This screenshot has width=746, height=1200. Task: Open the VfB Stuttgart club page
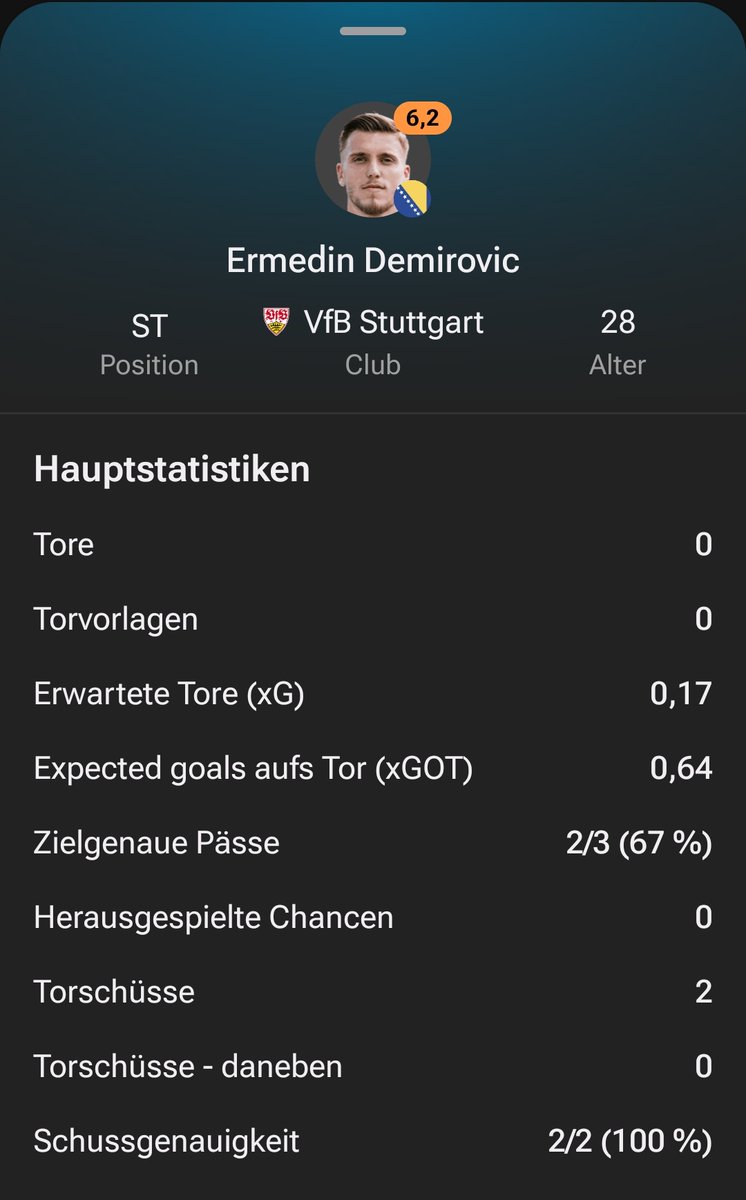pyautogui.click(x=373, y=322)
